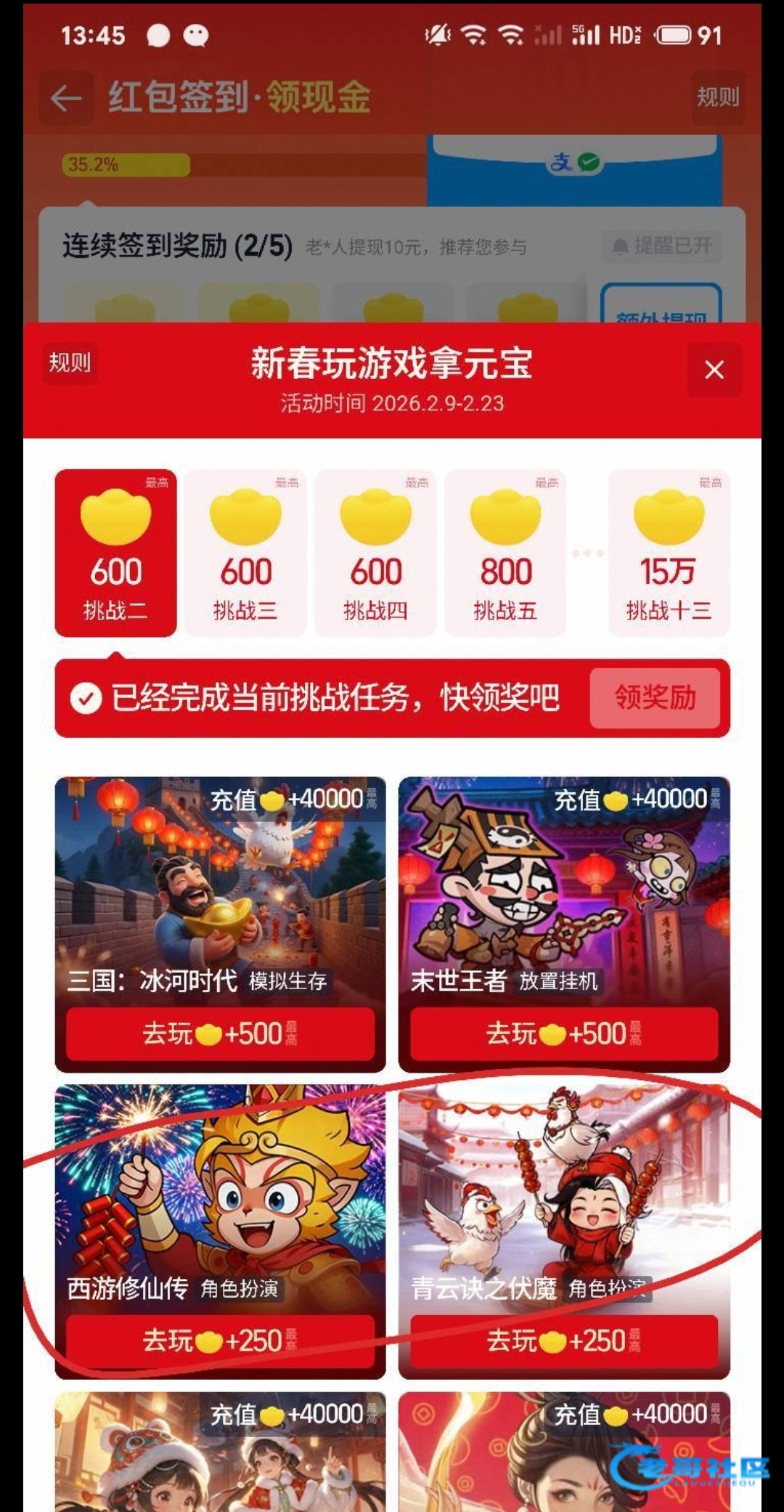Tap 去玩 +500 under 三国：冰河时代
784x1512 pixels.
[220, 1033]
